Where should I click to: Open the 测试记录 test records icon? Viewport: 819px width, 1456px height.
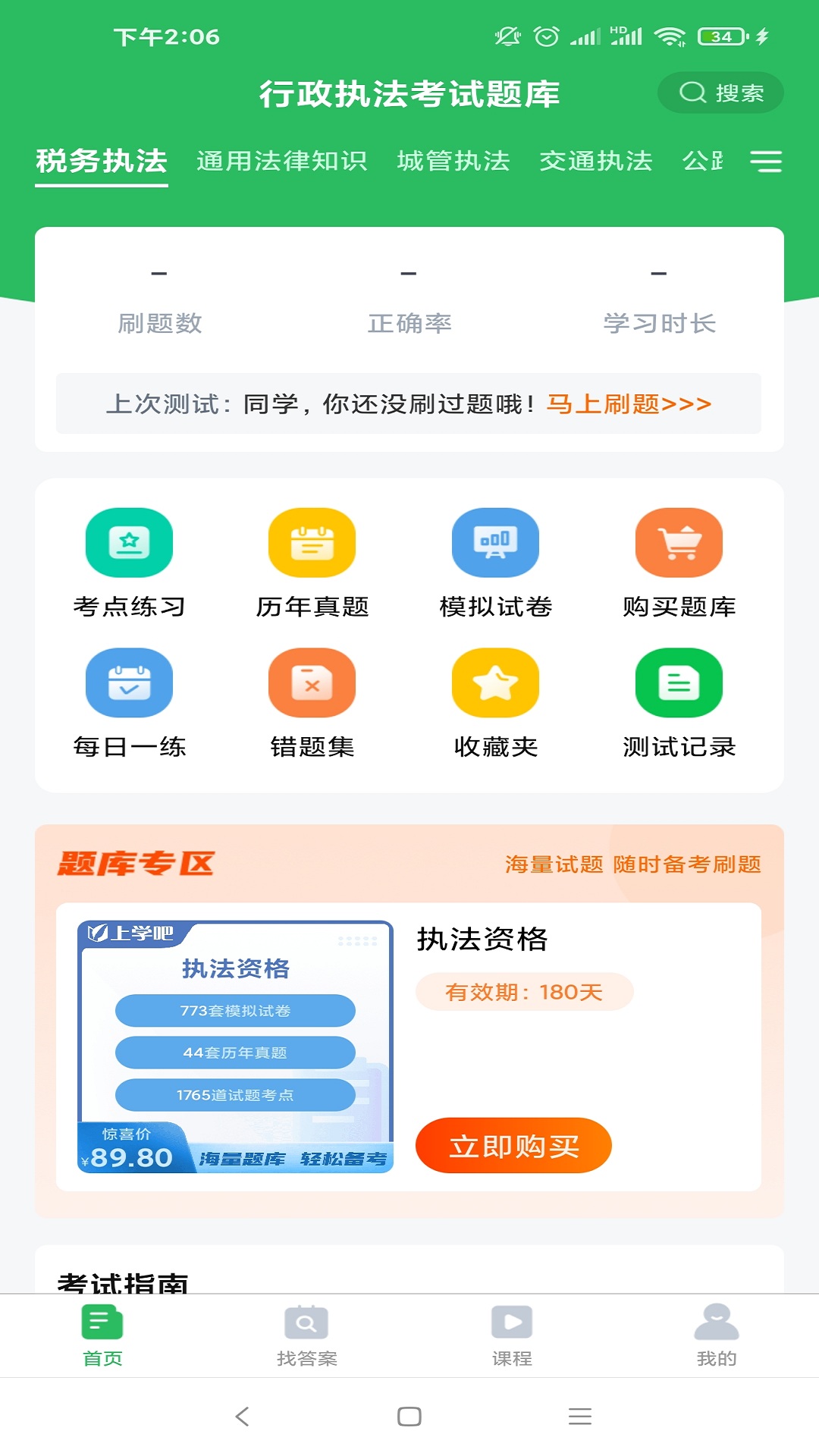679,682
